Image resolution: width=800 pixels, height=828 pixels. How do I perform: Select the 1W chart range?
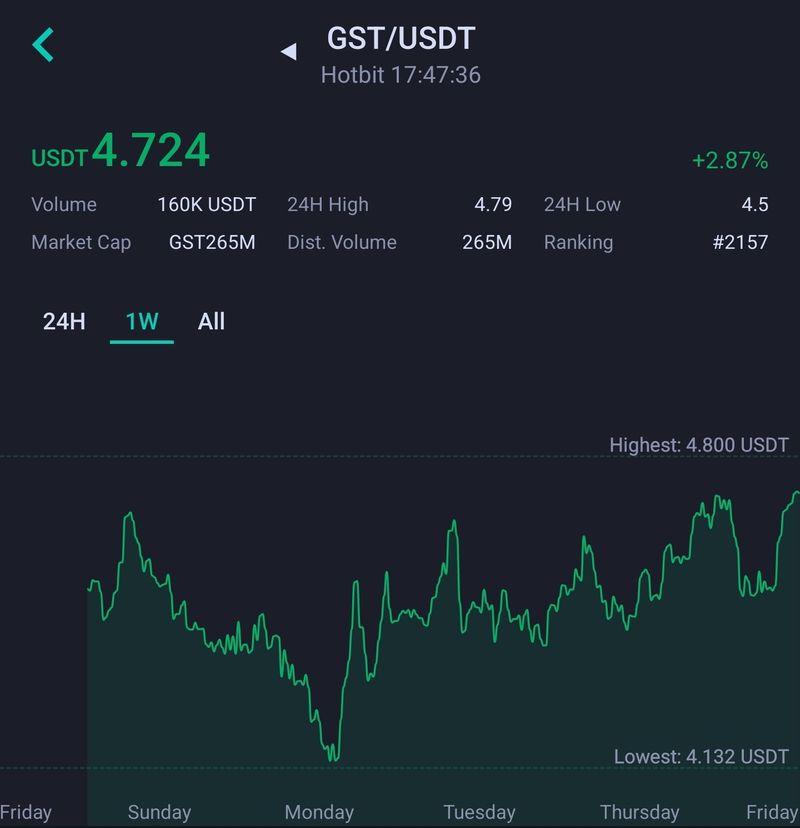click(142, 322)
